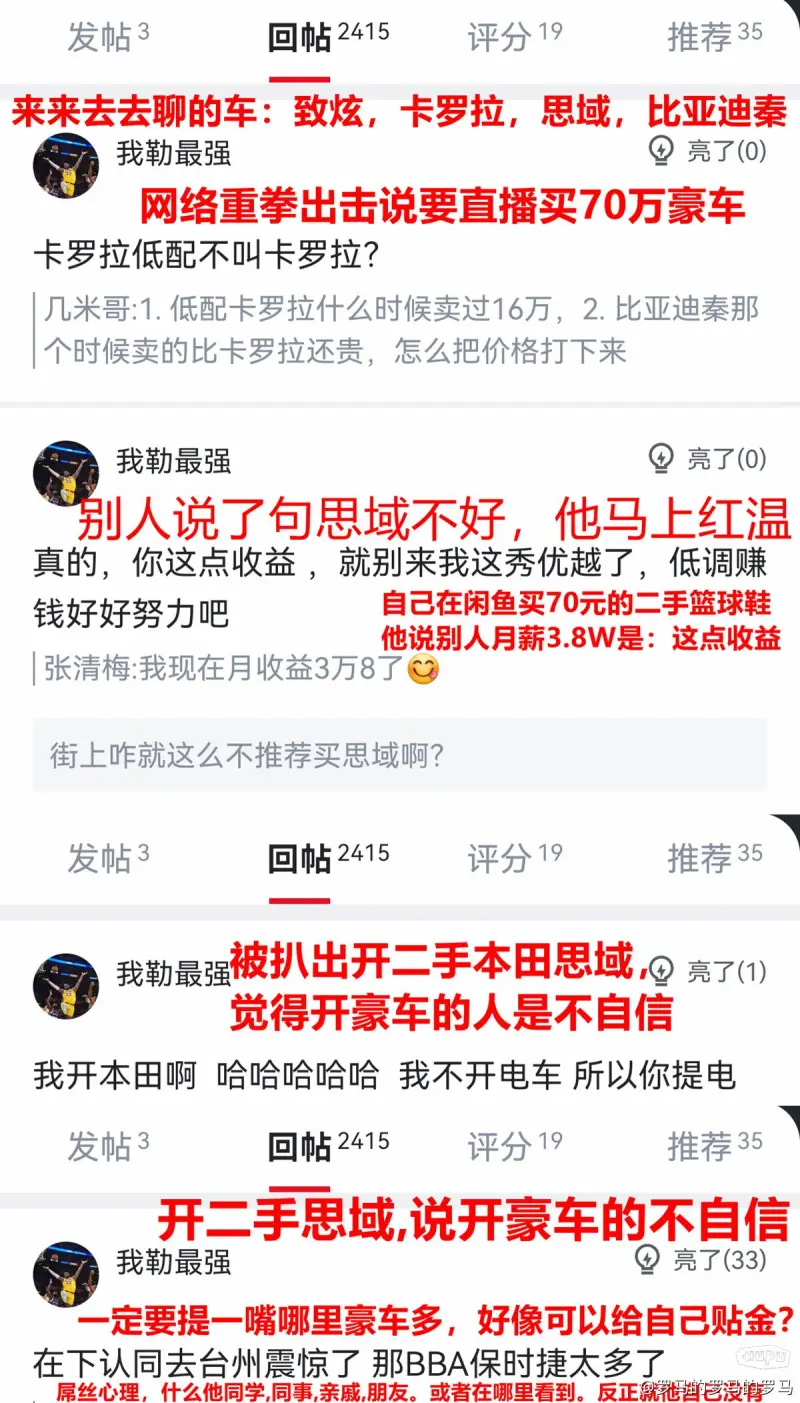800x1403 pixels.
Task: Open the 推荐 tab showing 35 items
Action: 707,33
